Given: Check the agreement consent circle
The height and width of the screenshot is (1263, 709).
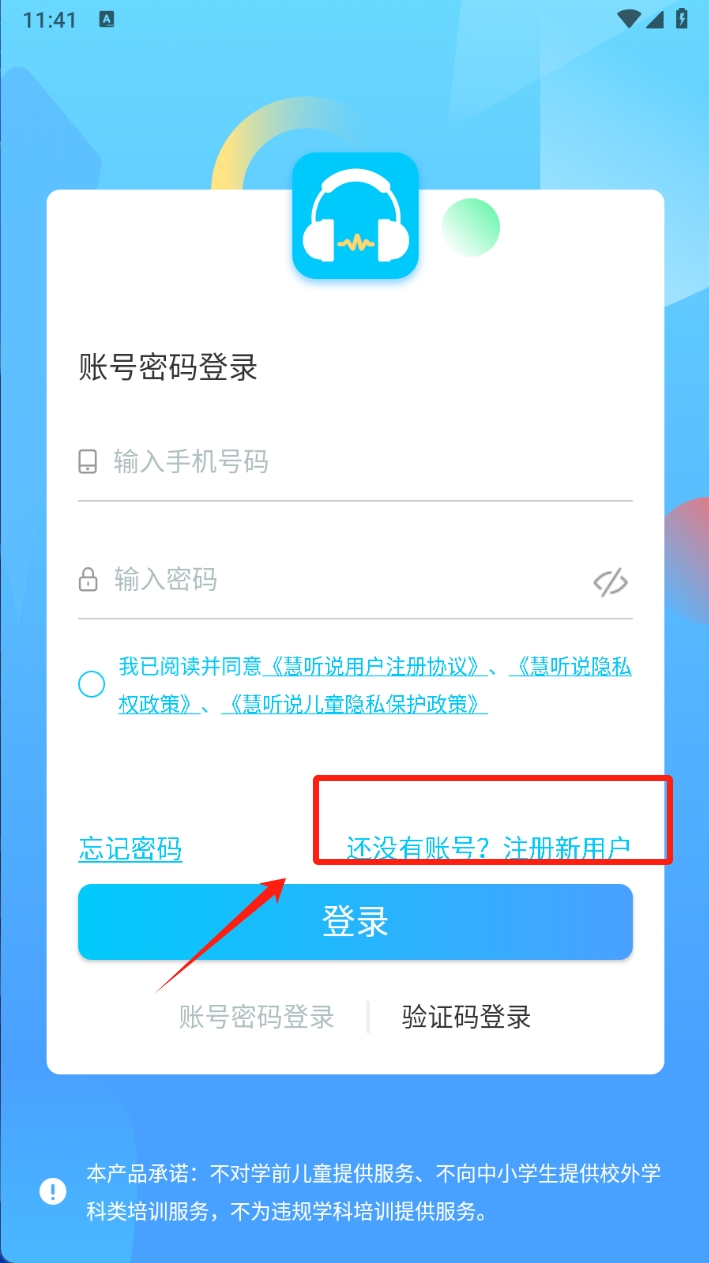Looking at the screenshot, I should click(91, 685).
